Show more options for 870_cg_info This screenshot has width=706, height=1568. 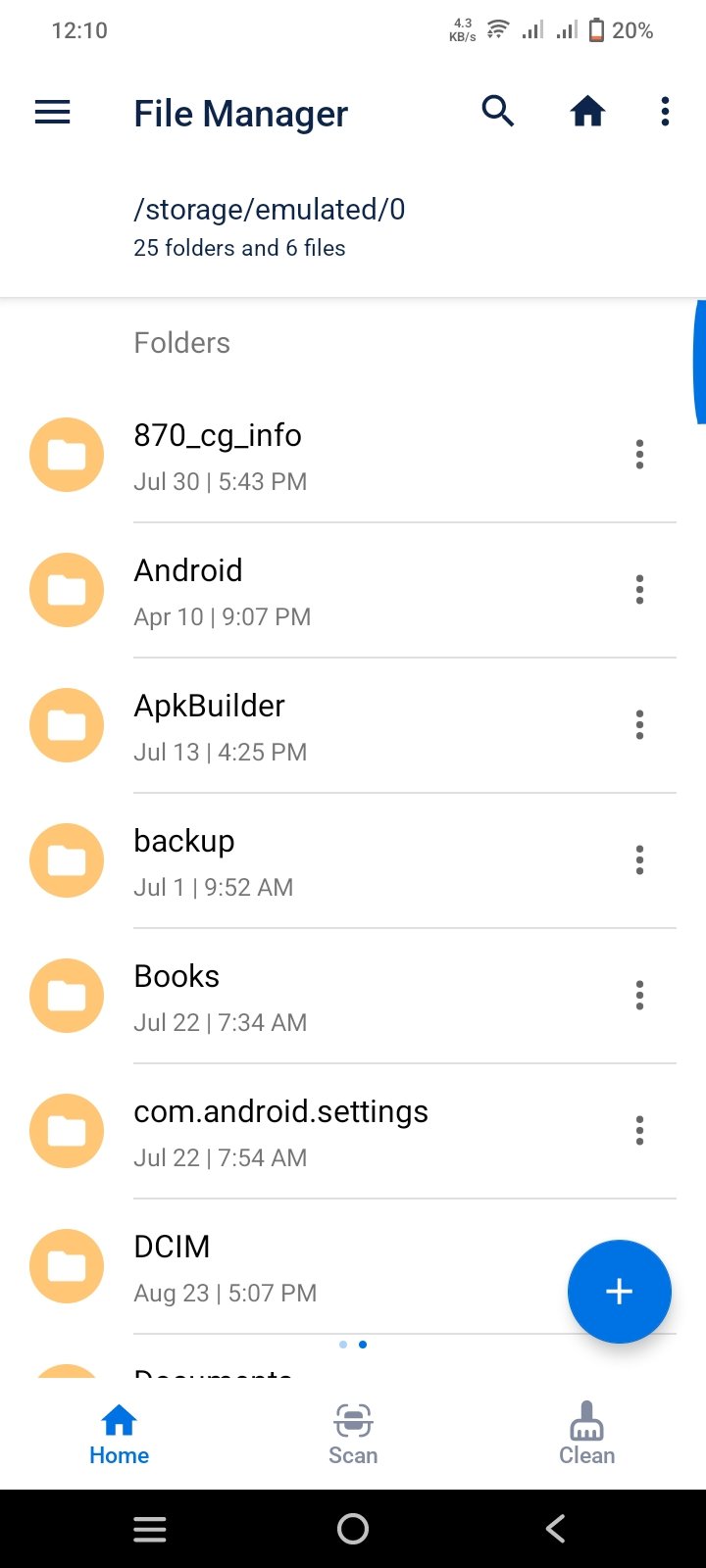click(639, 455)
